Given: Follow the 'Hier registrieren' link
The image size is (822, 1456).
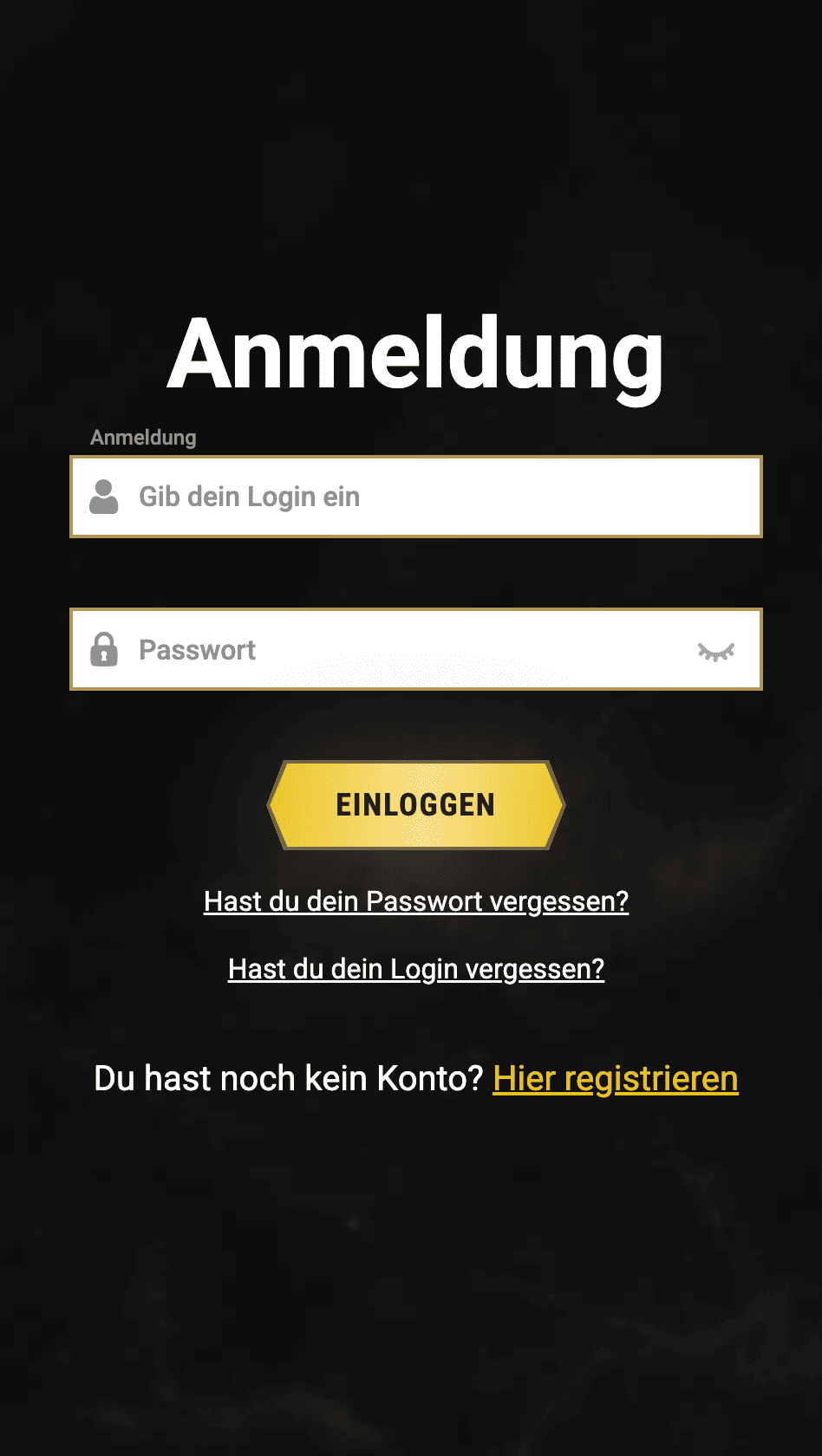Looking at the screenshot, I should [x=615, y=1078].
